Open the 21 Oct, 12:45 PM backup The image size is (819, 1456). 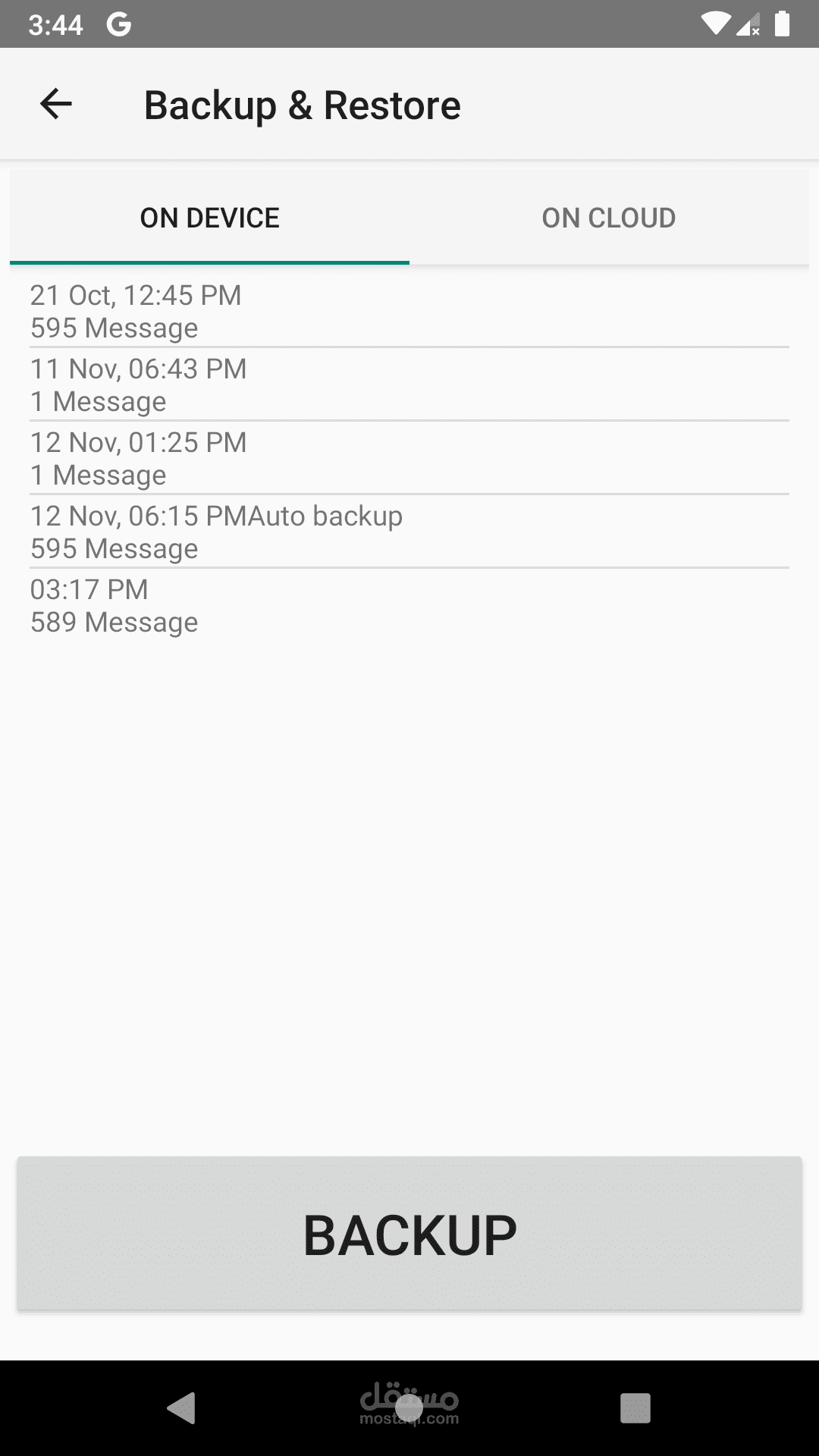coord(409,312)
